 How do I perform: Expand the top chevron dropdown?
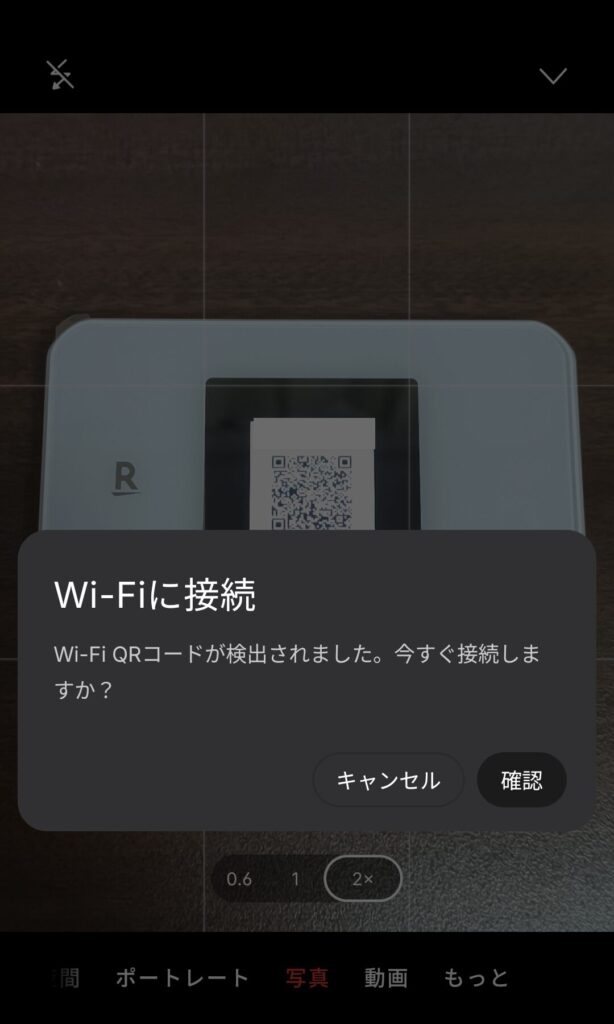(553, 76)
